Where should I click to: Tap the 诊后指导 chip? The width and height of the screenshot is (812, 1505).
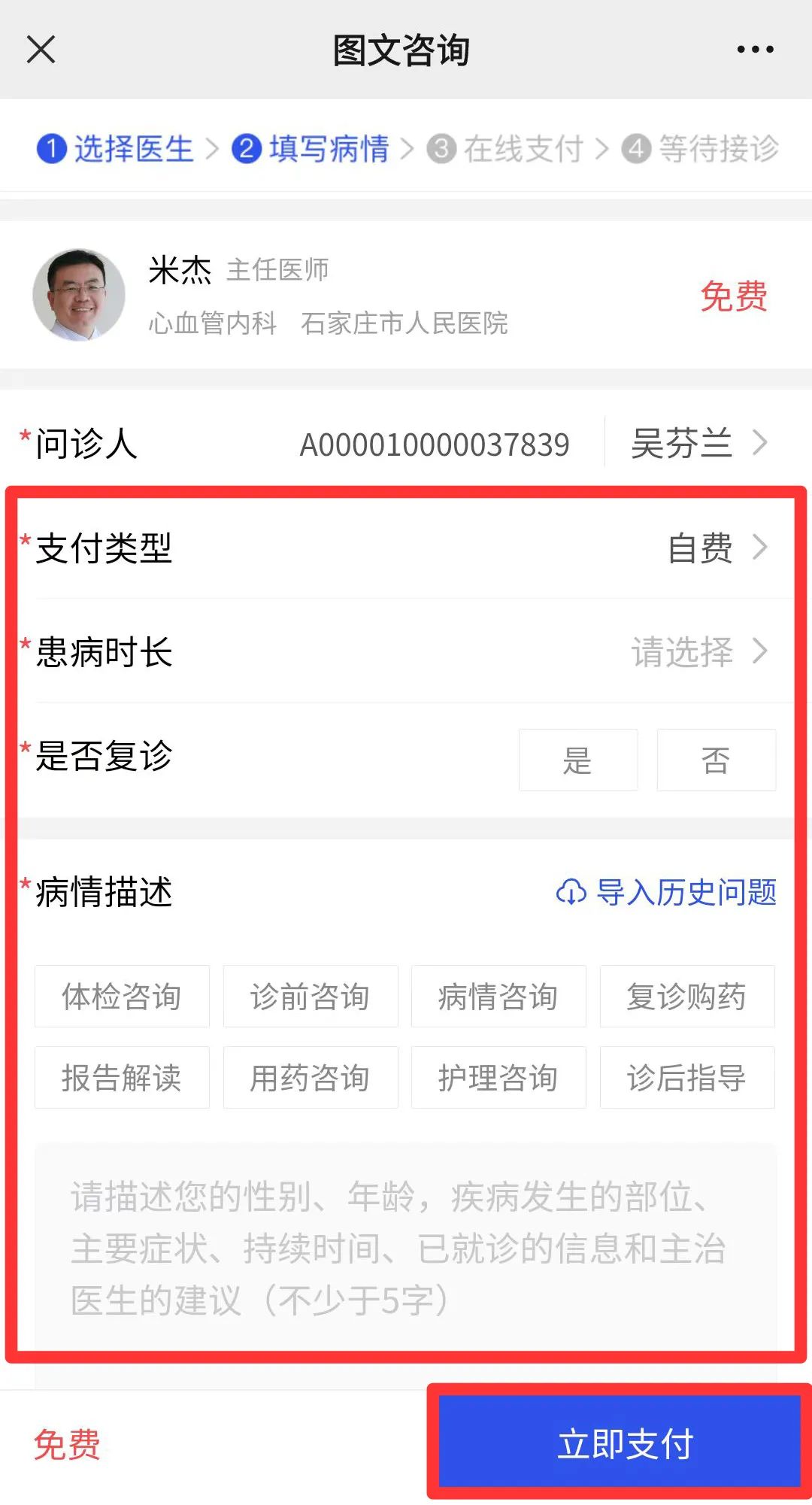[x=686, y=1078]
